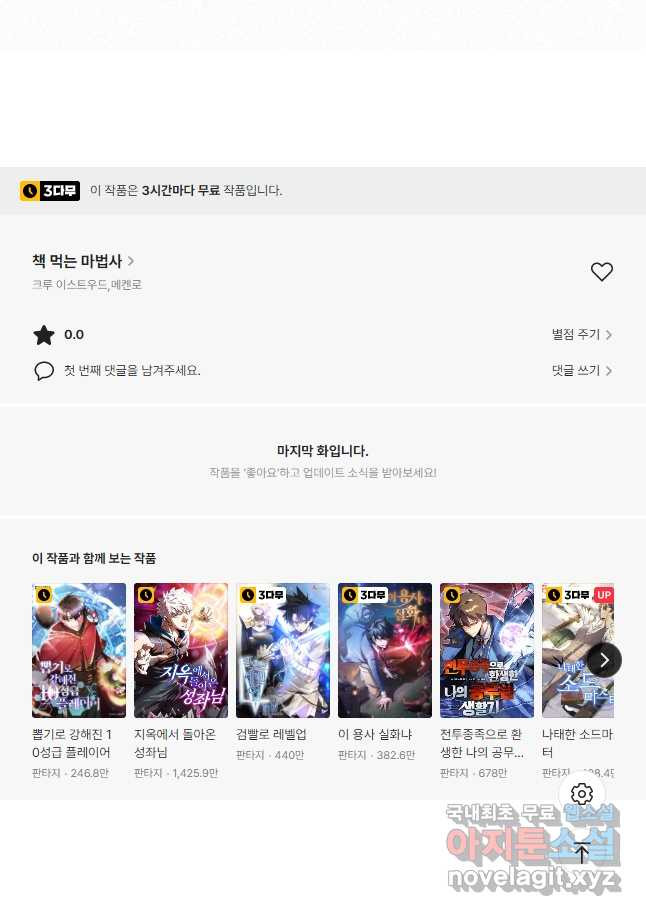
Task: Tap 별점 주기 to rate
Action: coord(582,335)
